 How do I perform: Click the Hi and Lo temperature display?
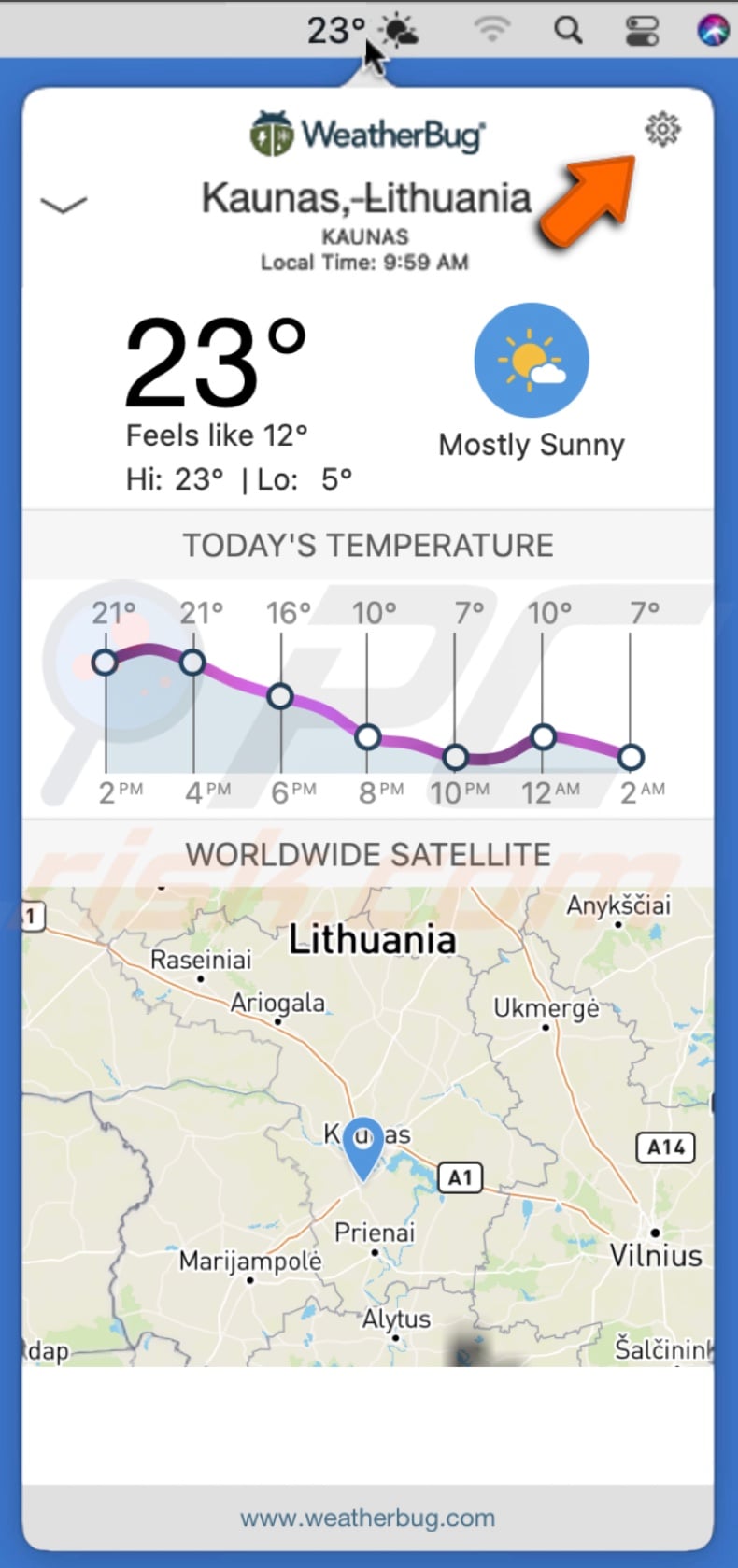pos(236,478)
